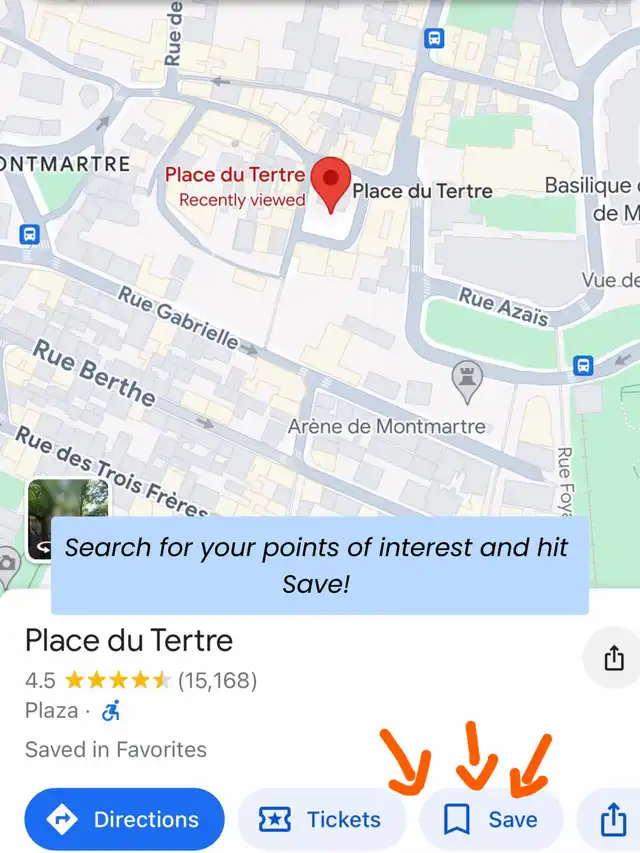Open the Tickets chip
This screenshot has width=640, height=853.
[x=321, y=820]
